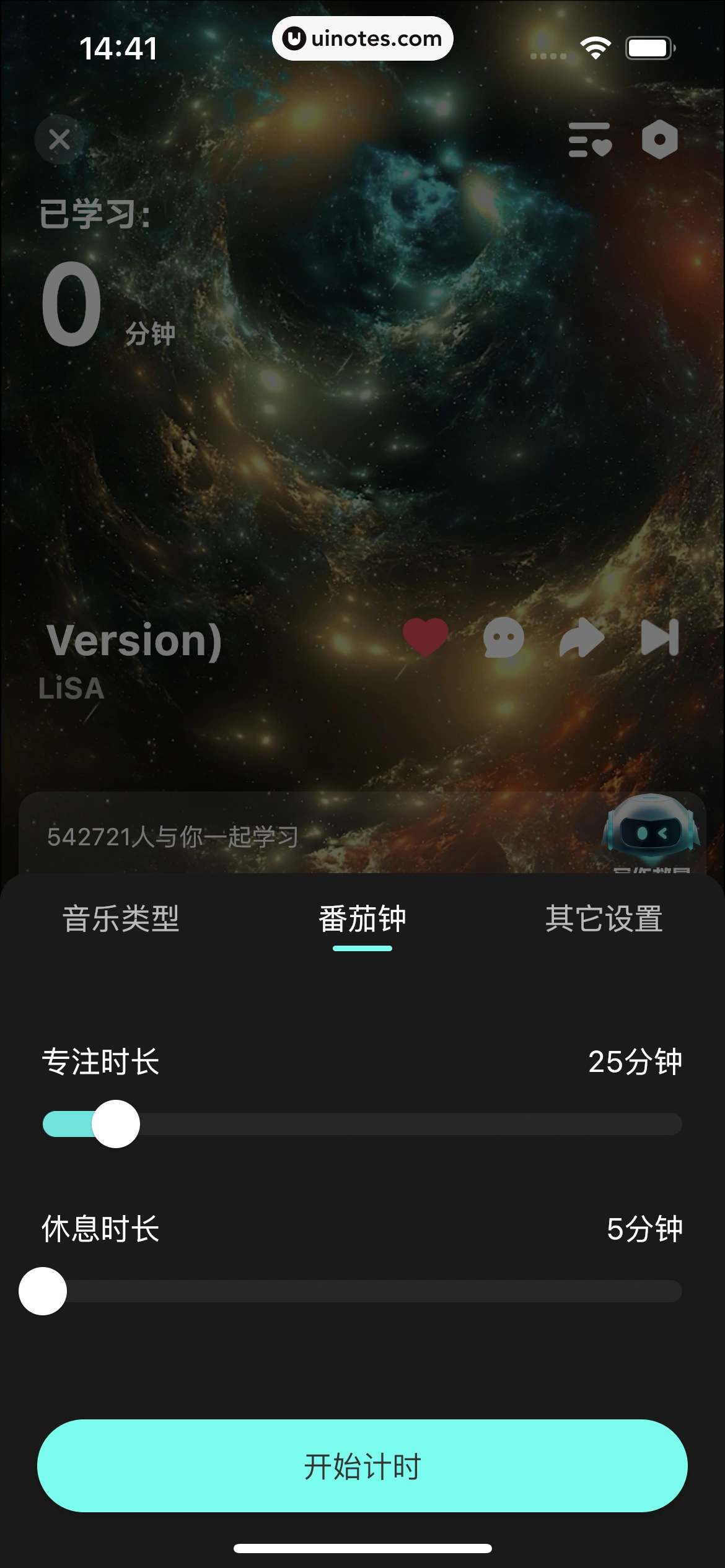Switch to the 音乐类型 tab
Viewport: 725px width, 1568px height.
[x=120, y=921]
